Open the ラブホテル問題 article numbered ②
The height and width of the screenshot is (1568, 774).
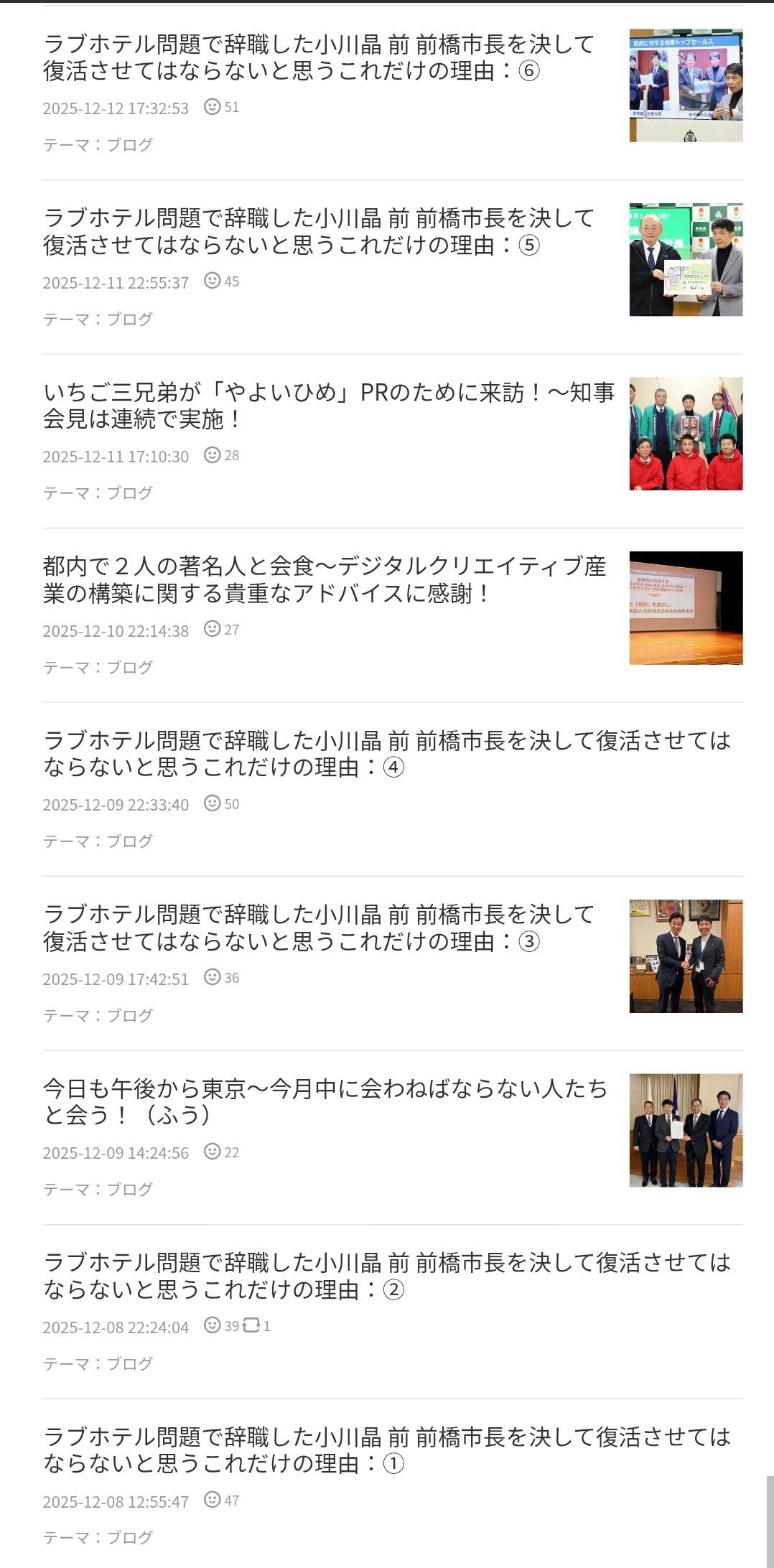tap(386, 1276)
